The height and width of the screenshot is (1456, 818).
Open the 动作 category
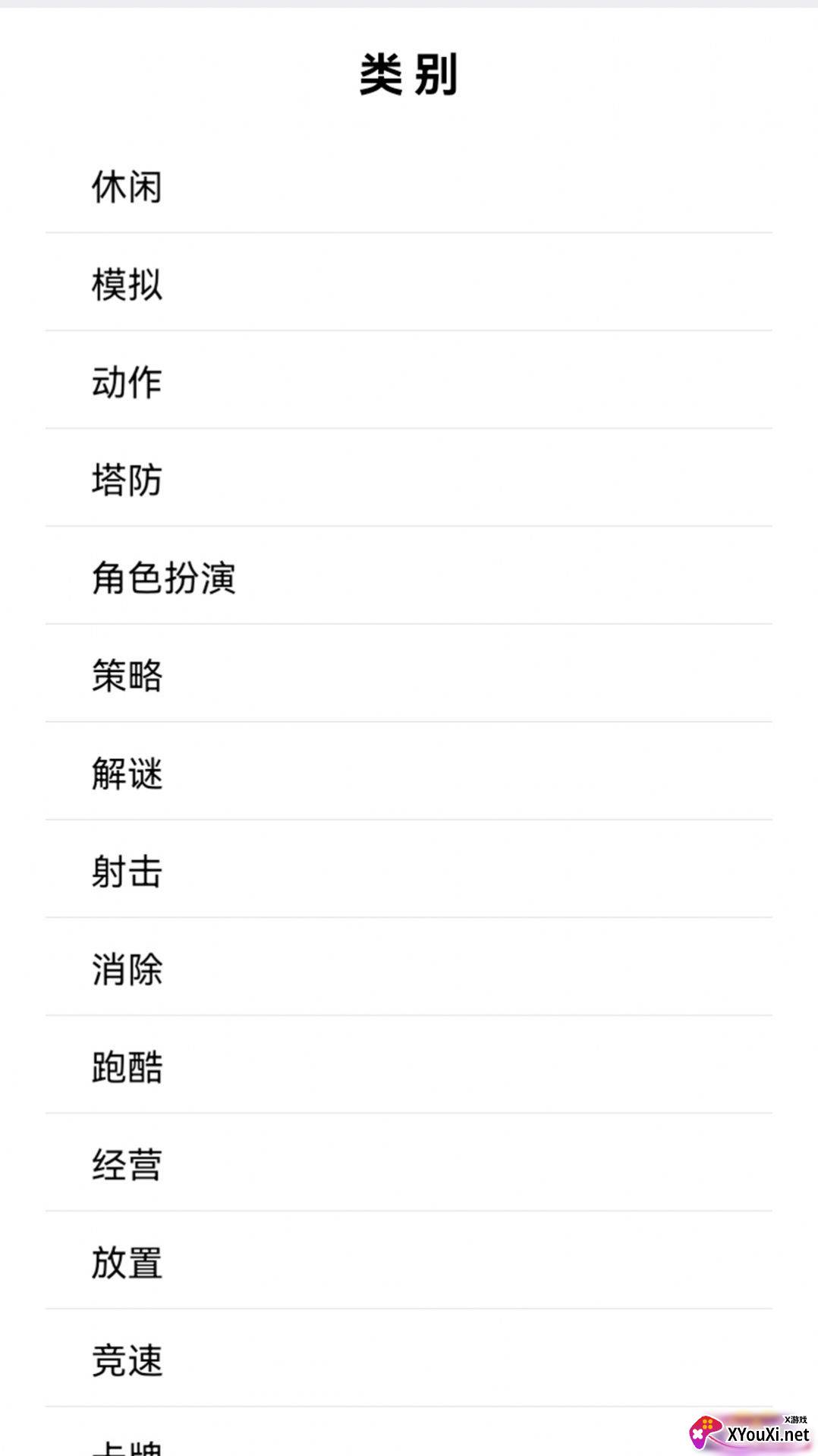[127, 382]
